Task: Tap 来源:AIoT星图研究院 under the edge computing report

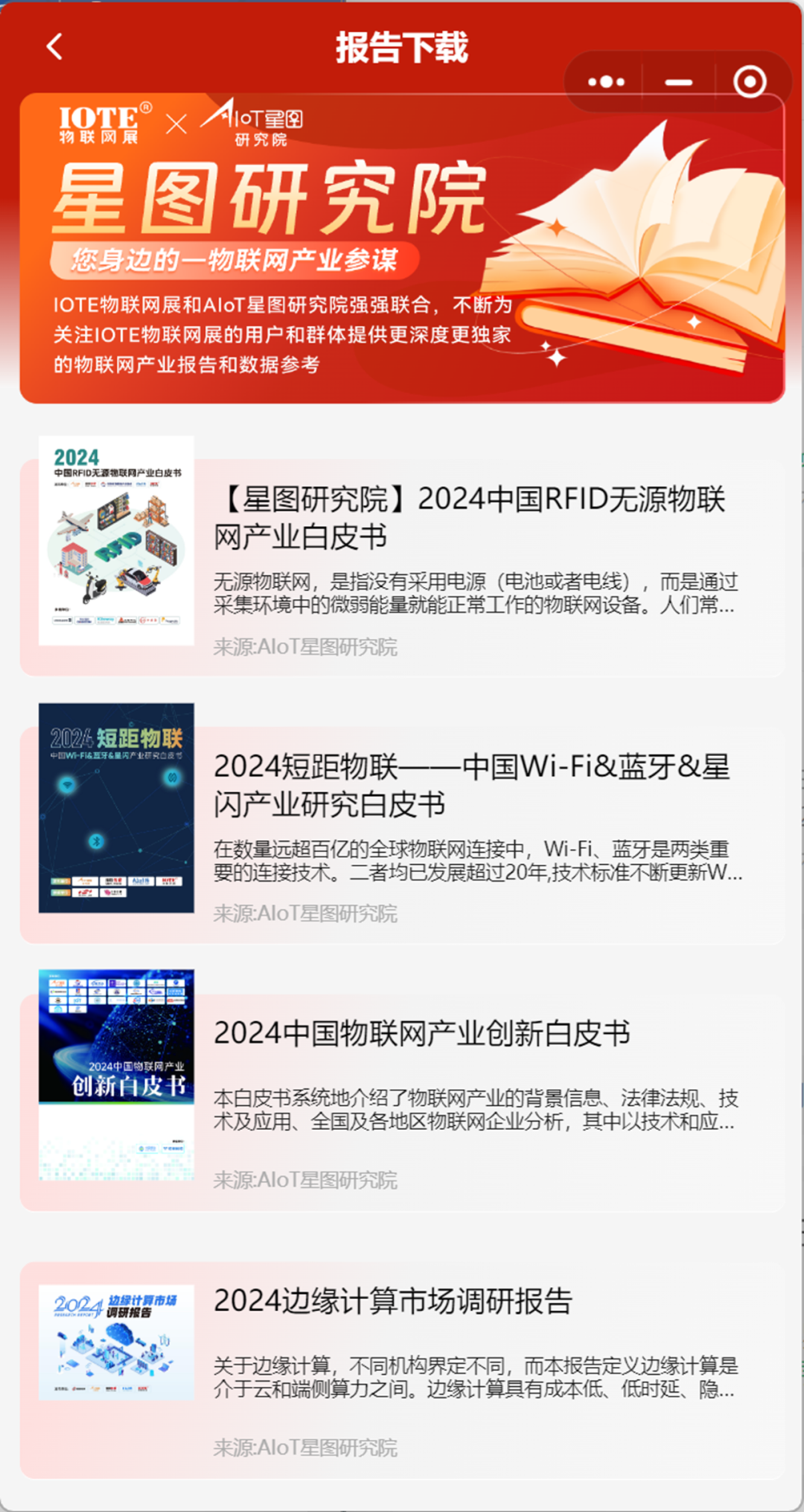Action: point(306,1449)
